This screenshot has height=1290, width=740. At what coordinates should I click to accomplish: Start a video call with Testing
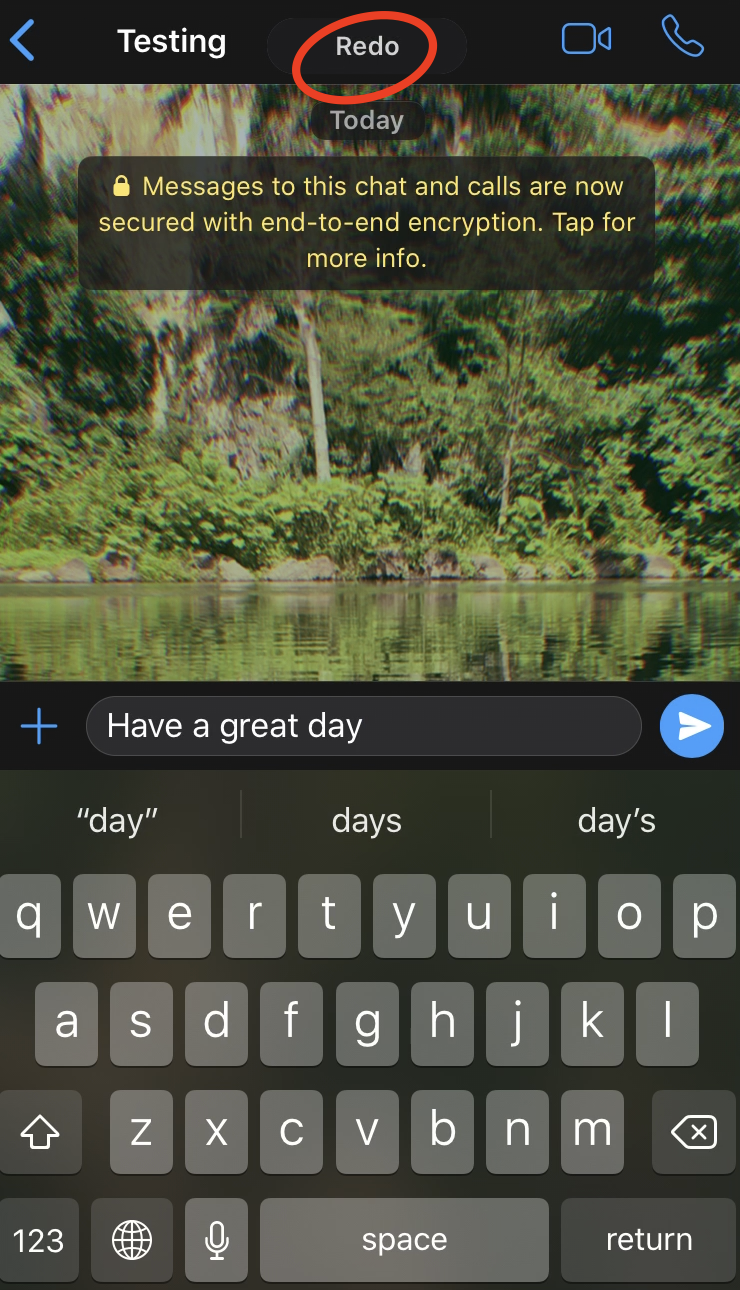(x=586, y=39)
